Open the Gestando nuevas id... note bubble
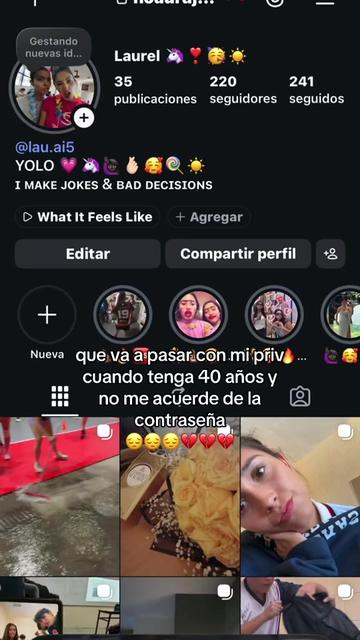 click(x=53, y=47)
